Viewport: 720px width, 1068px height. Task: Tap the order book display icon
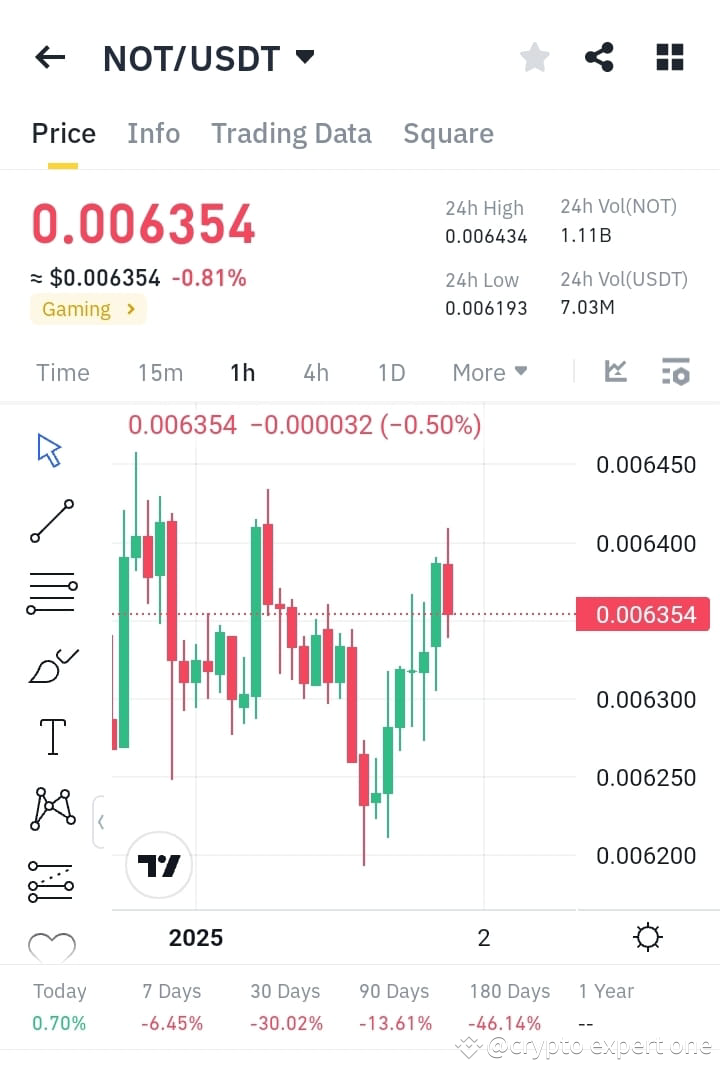pyautogui.click(x=676, y=371)
